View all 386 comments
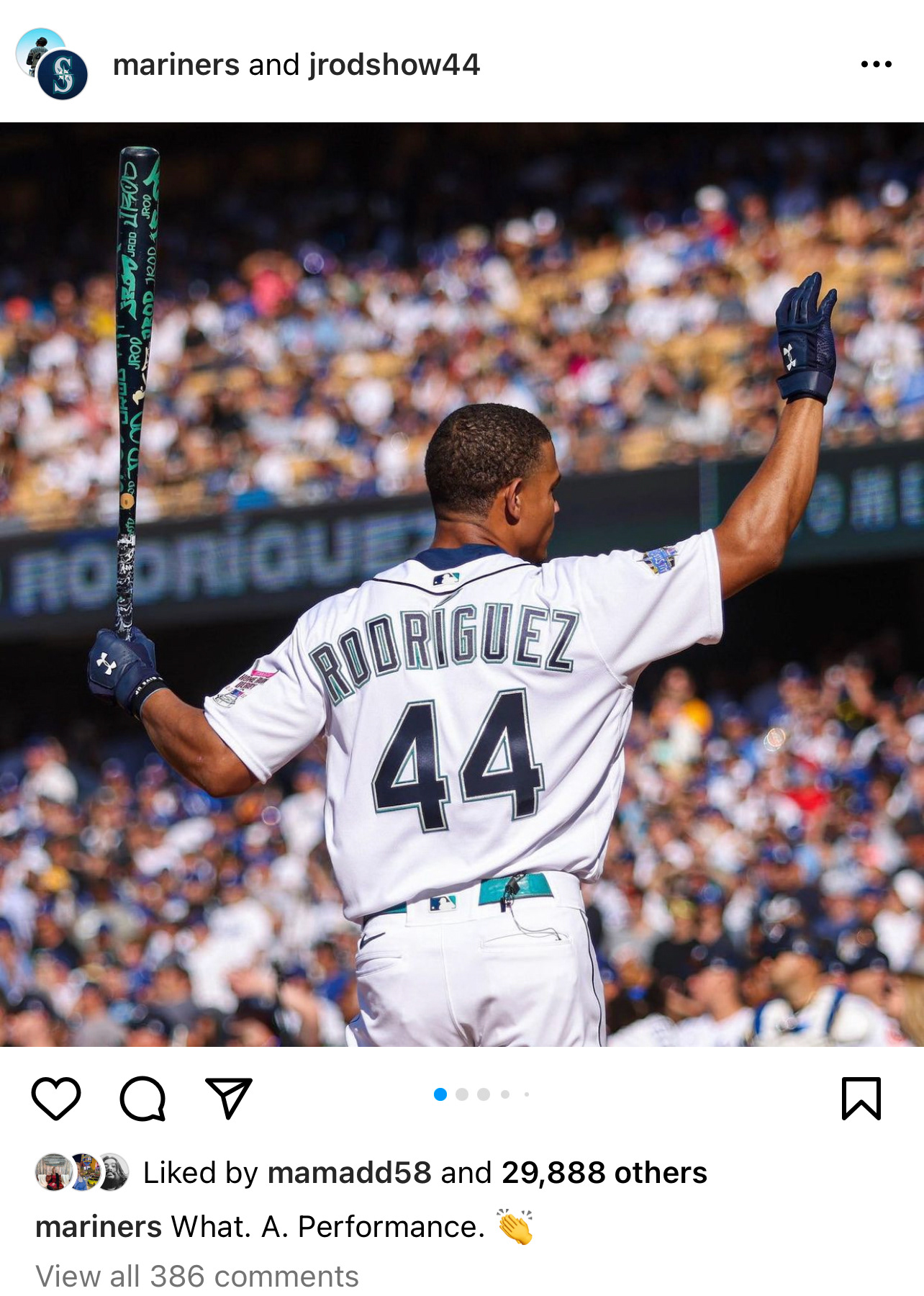The width and height of the screenshot is (924, 1296). point(197,1277)
